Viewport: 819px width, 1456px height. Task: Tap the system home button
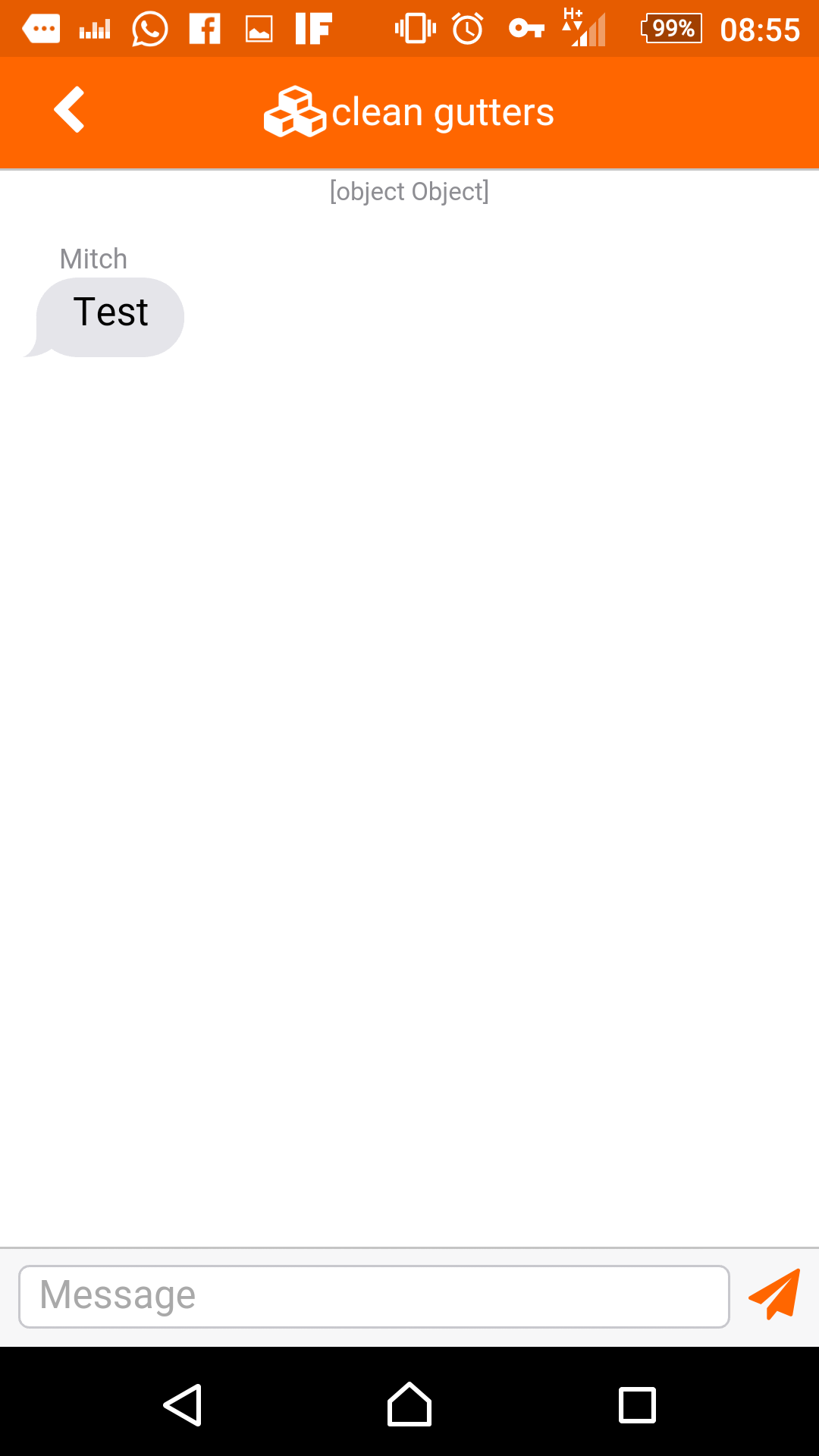pos(409,1405)
